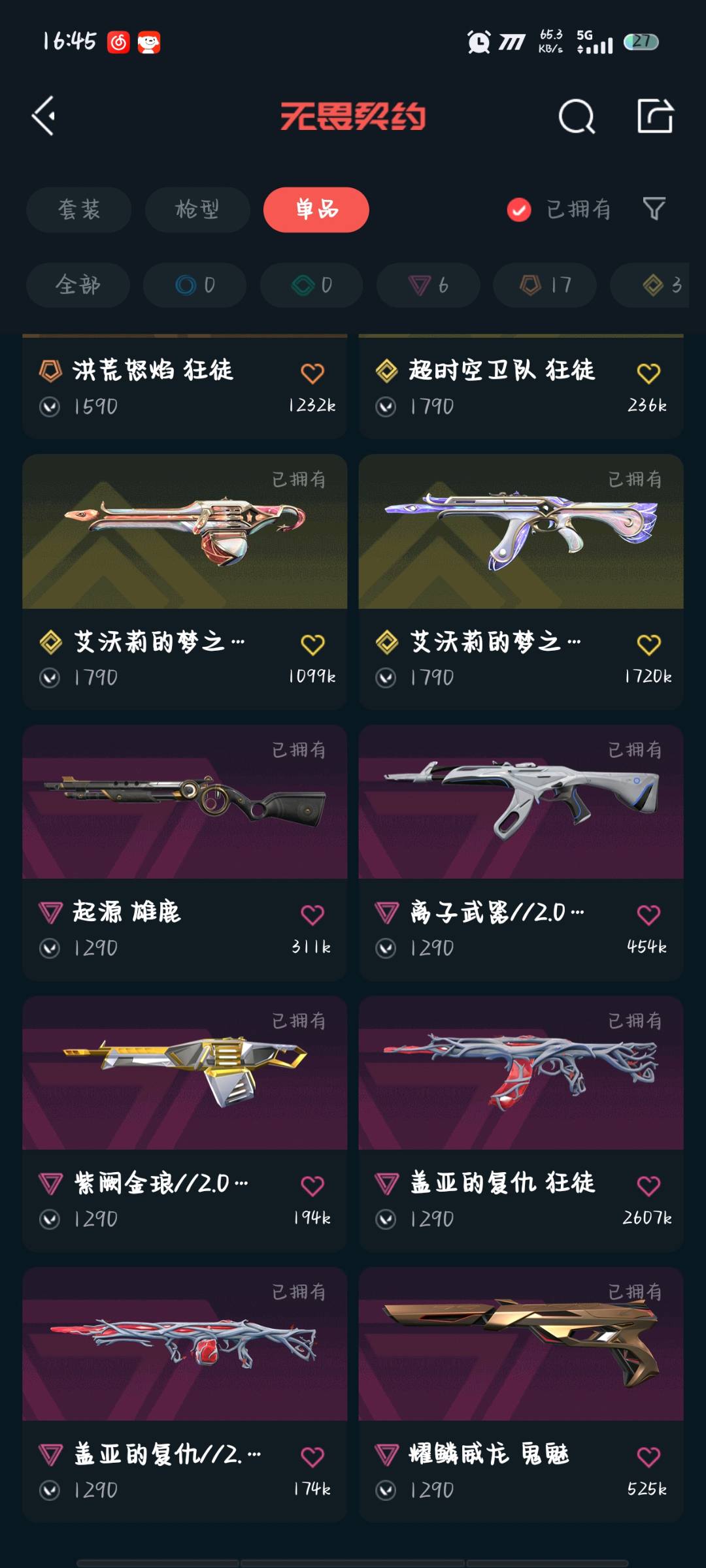Like the 超时空卫队 狂徒 skin
The width and height of the screenshot is (706, 1568).
648,373
